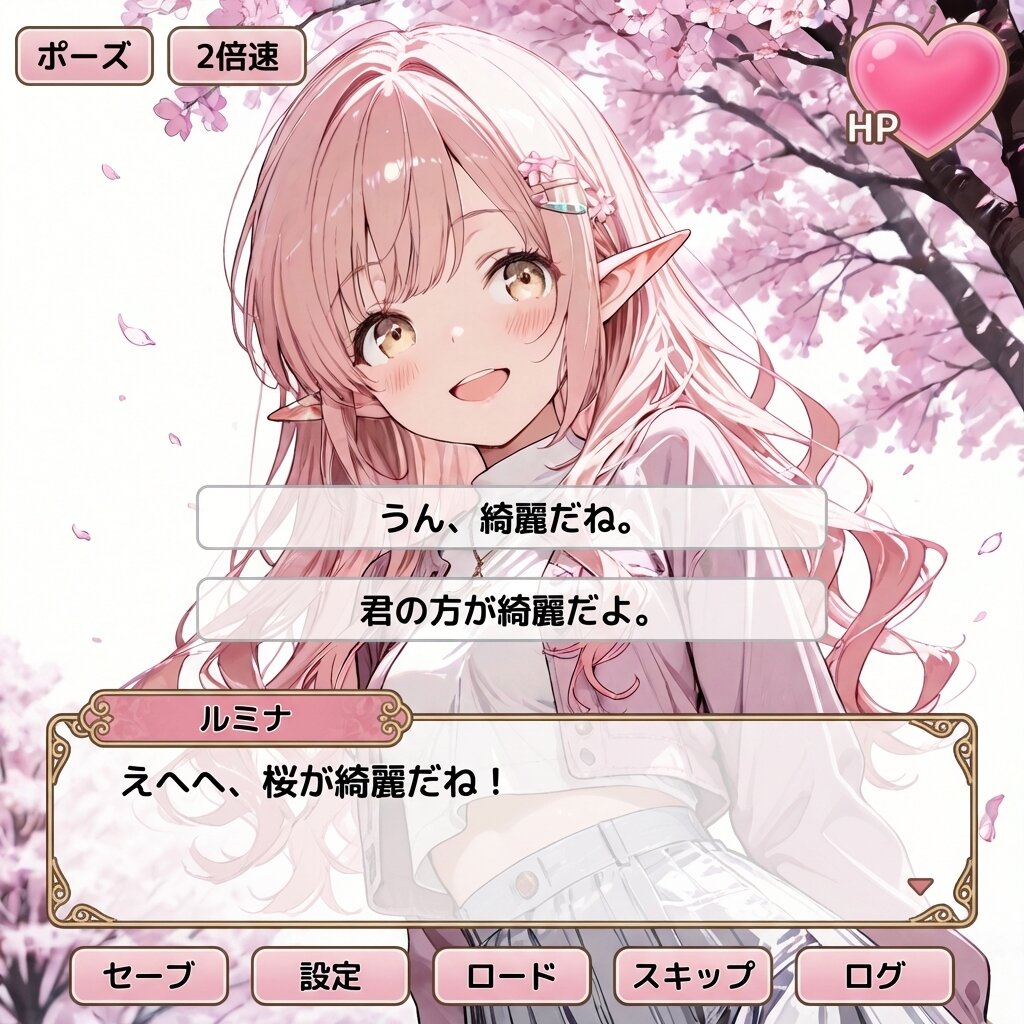
Task: Open 設定 settings
Action: click(x=330, y=975)
